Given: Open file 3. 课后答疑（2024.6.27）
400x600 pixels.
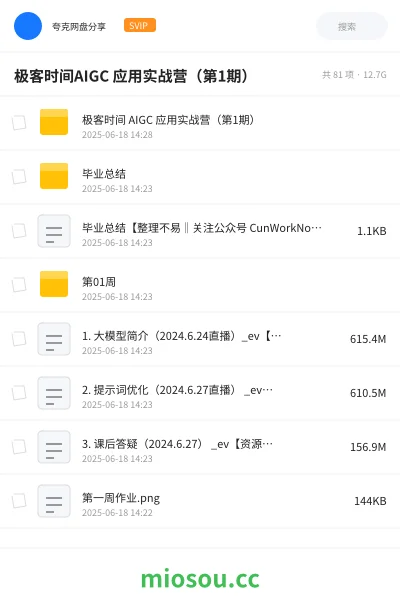Looking at the screenshot, I should click(x=200, y=447).
